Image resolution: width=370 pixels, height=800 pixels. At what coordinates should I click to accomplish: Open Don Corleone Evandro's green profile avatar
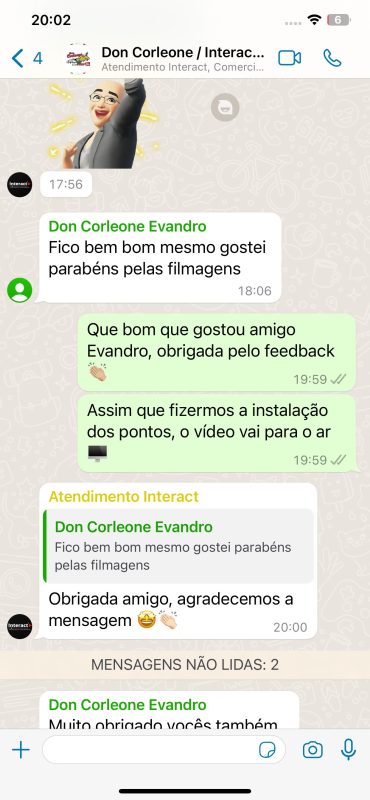pos(19,290)
